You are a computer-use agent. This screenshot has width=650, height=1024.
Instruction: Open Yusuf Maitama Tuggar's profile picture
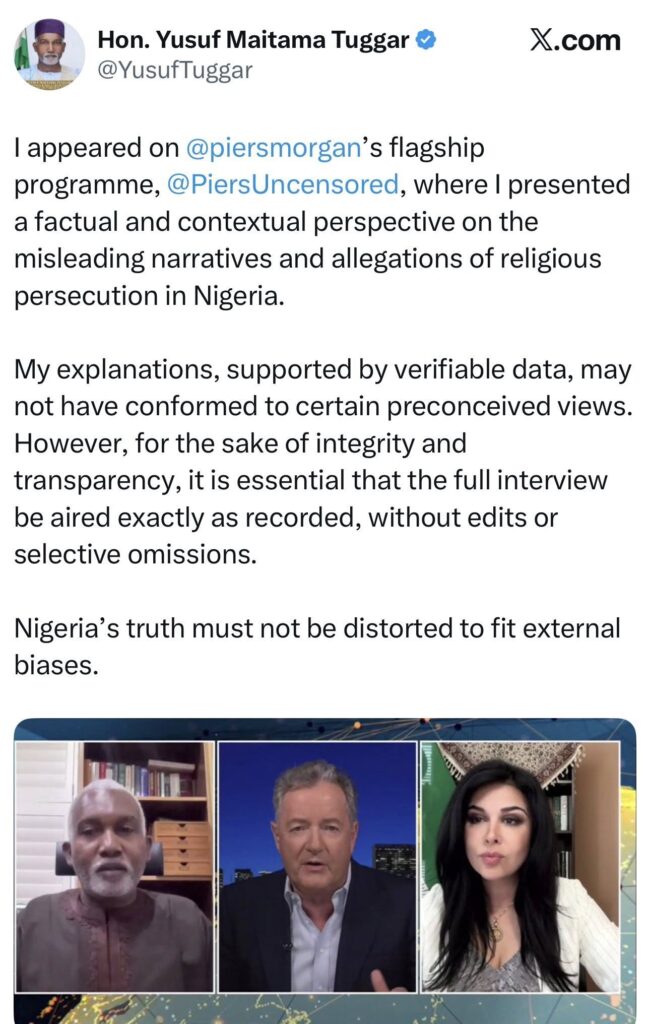(x=49, y=54)
